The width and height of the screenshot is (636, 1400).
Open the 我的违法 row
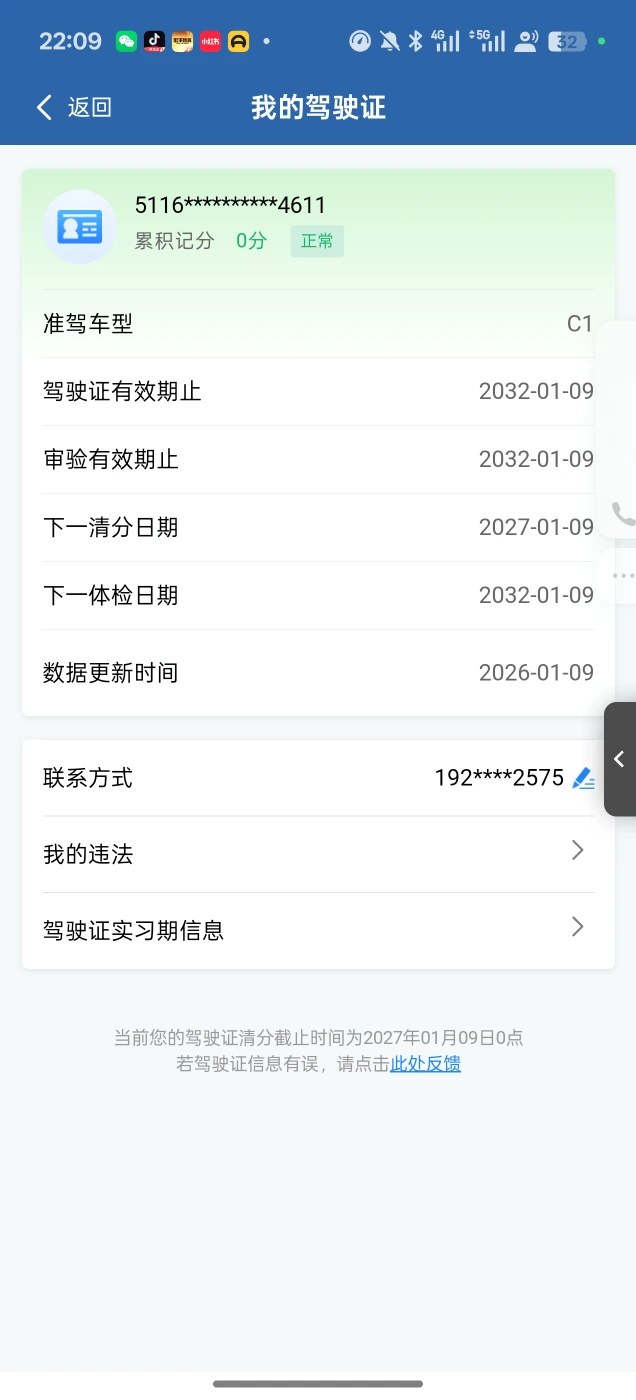(x=318, y=854)
